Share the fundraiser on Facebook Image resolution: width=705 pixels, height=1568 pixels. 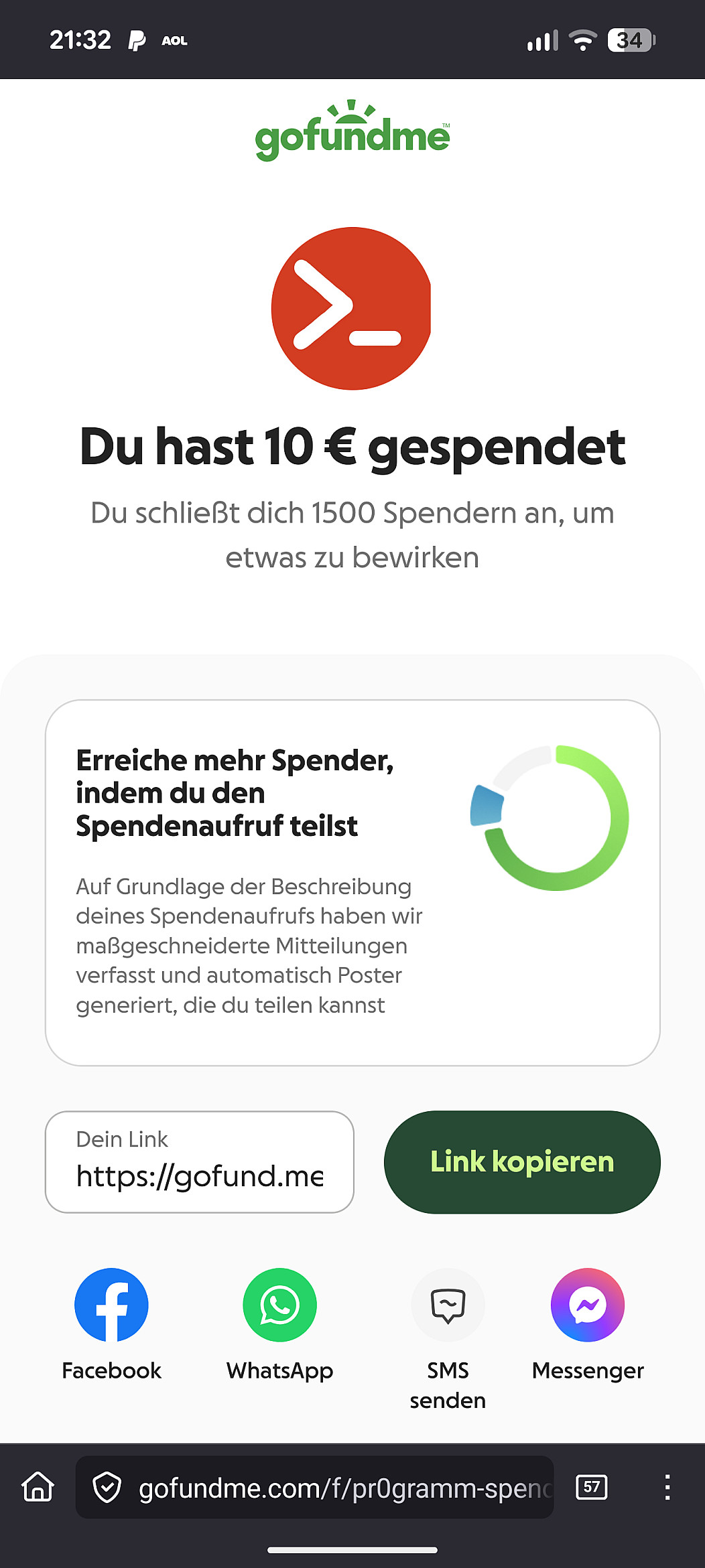pos(111,1305)
